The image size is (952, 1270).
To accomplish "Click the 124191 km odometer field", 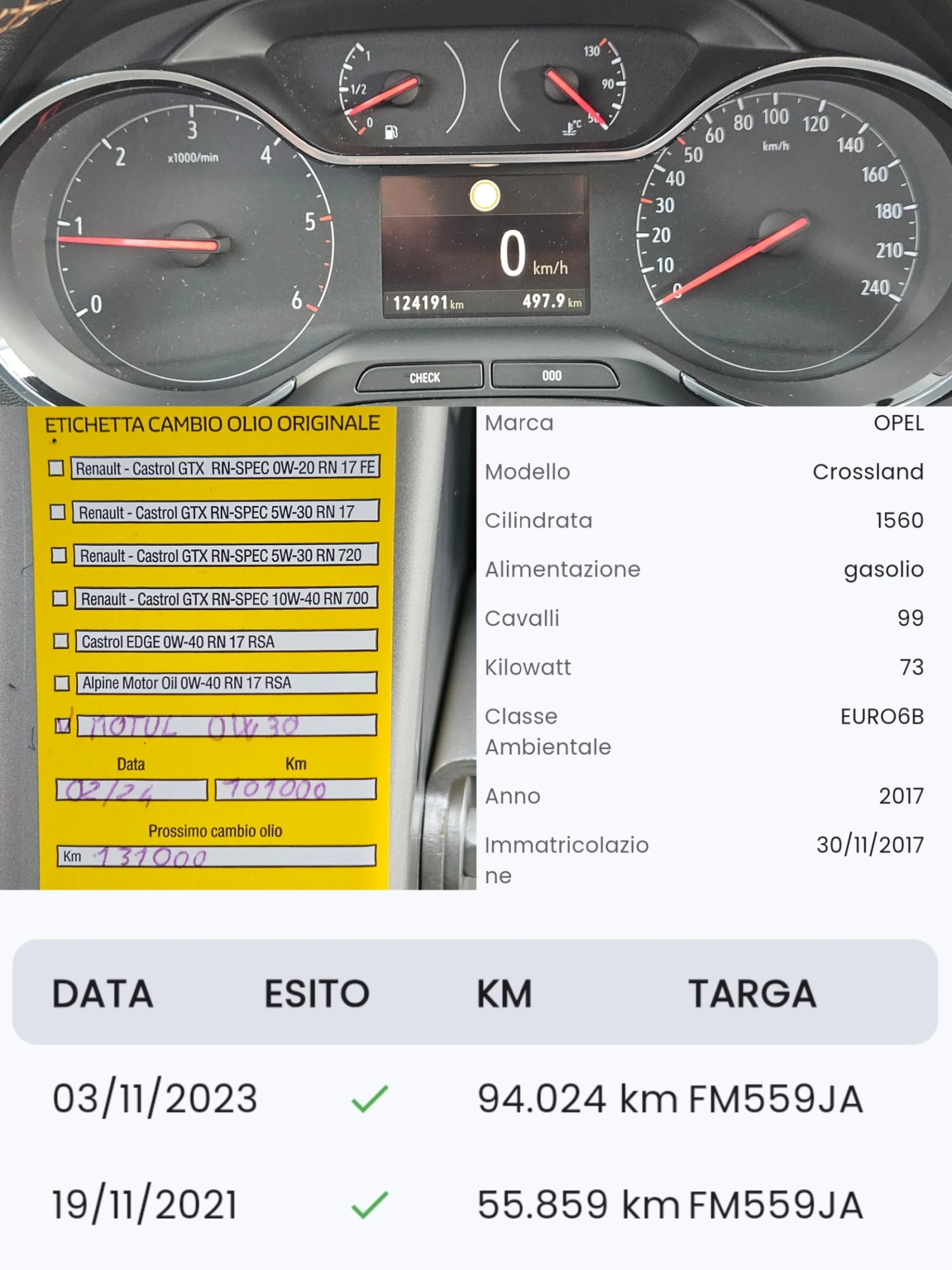I will click(x=430, y=302).
